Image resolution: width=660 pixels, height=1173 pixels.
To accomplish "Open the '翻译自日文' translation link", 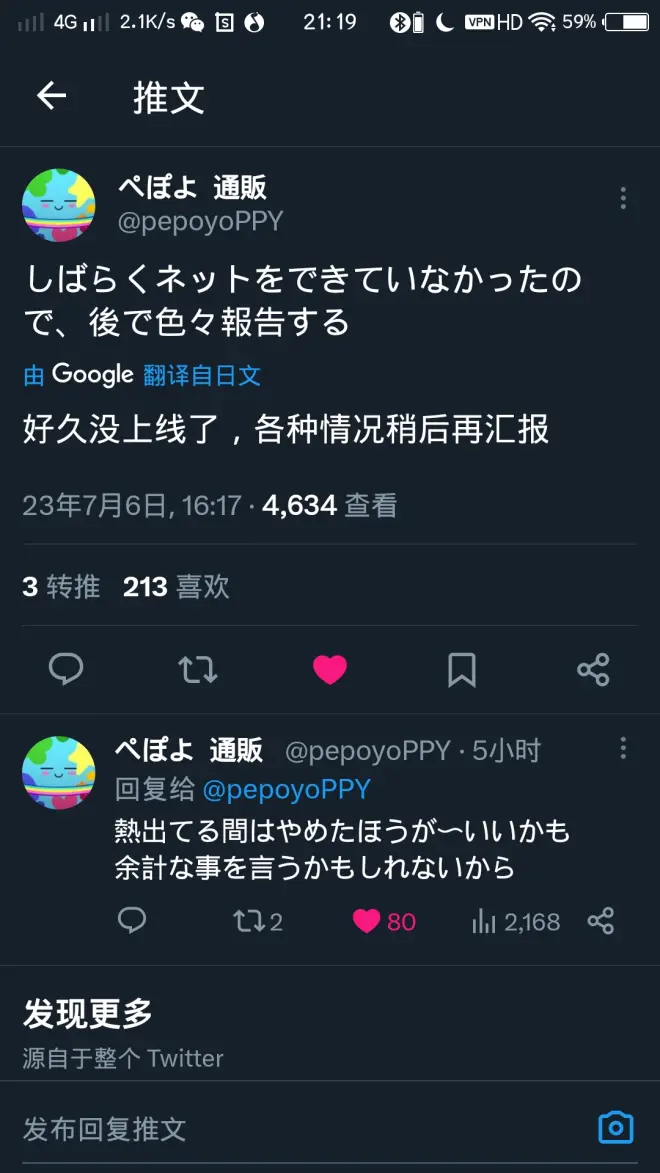I will pos(202,375).
